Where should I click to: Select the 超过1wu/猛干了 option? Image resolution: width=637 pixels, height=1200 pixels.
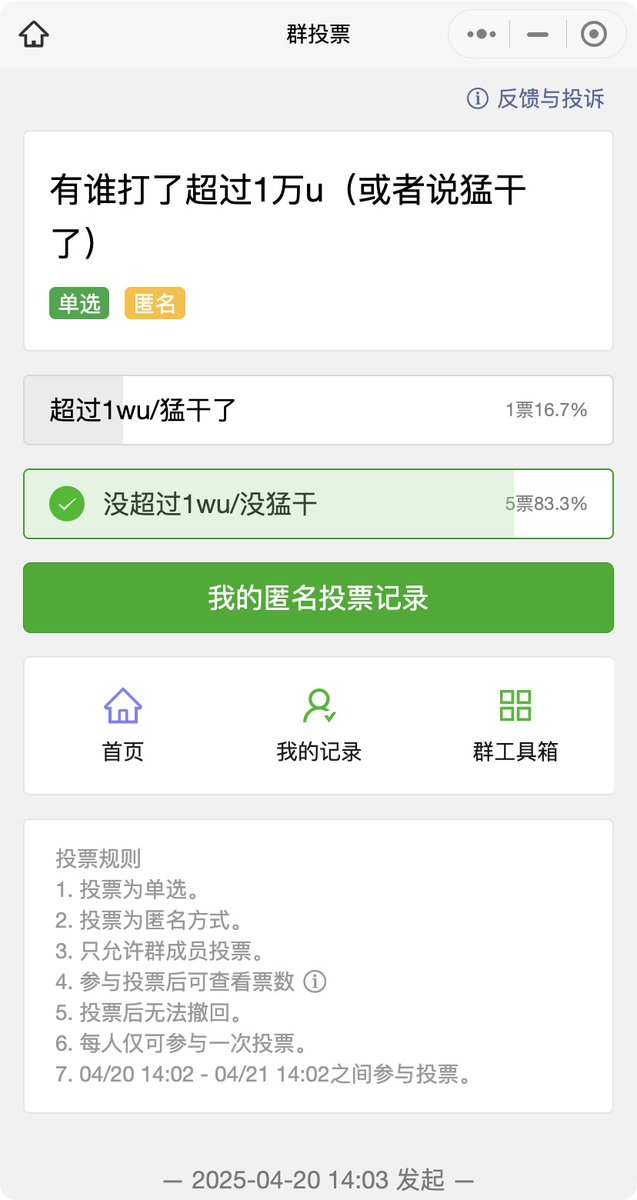tap(318, 410)
